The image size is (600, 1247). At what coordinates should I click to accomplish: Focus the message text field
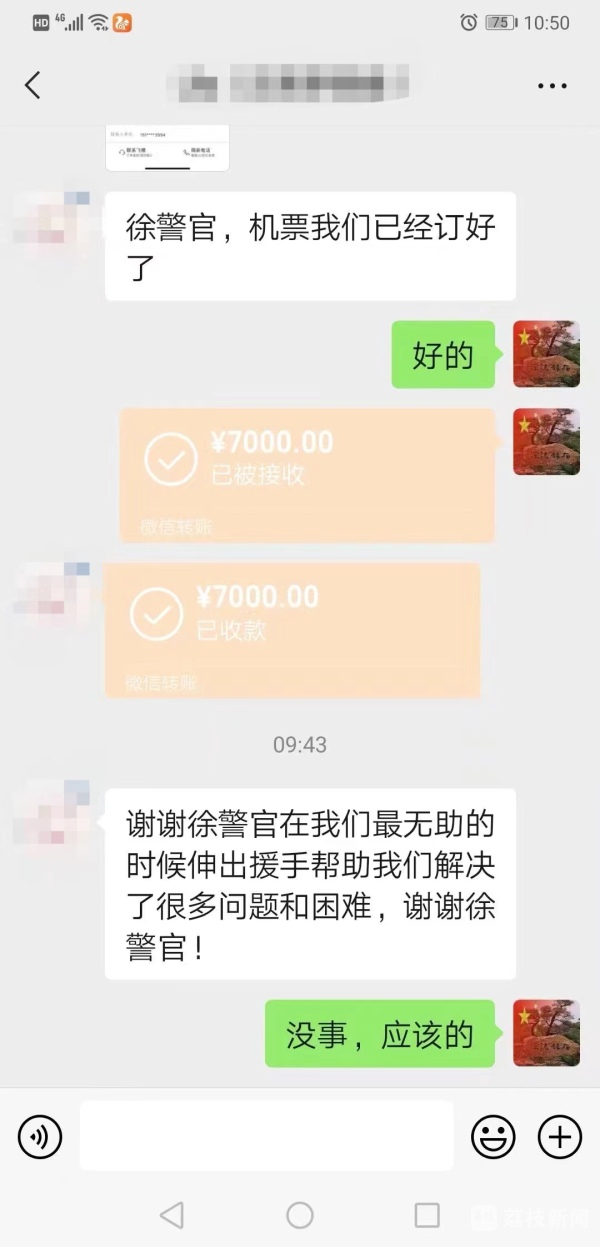click(266, 1136)
